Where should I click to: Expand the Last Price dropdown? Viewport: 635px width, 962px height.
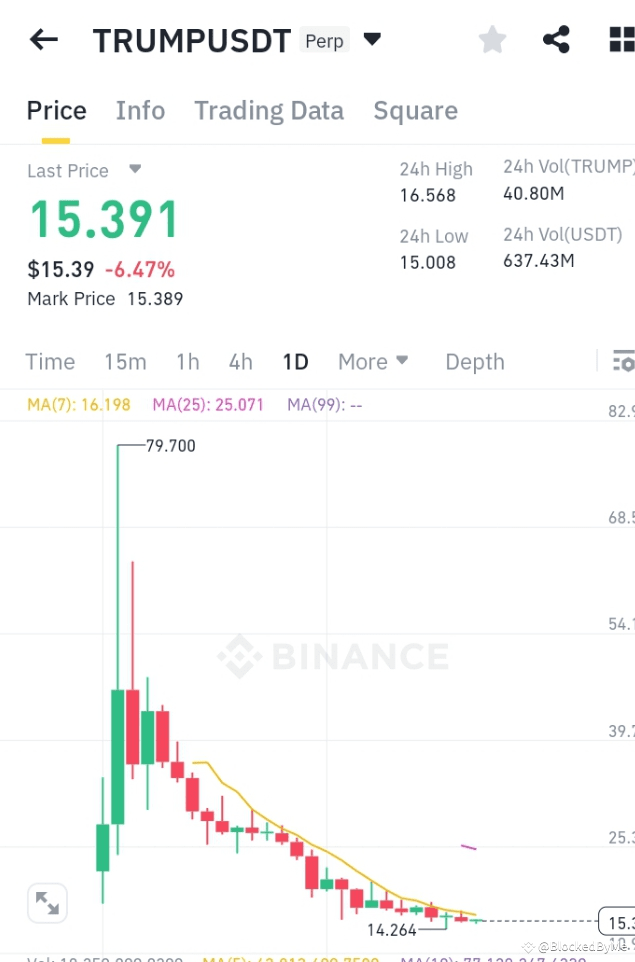[136, 170]
